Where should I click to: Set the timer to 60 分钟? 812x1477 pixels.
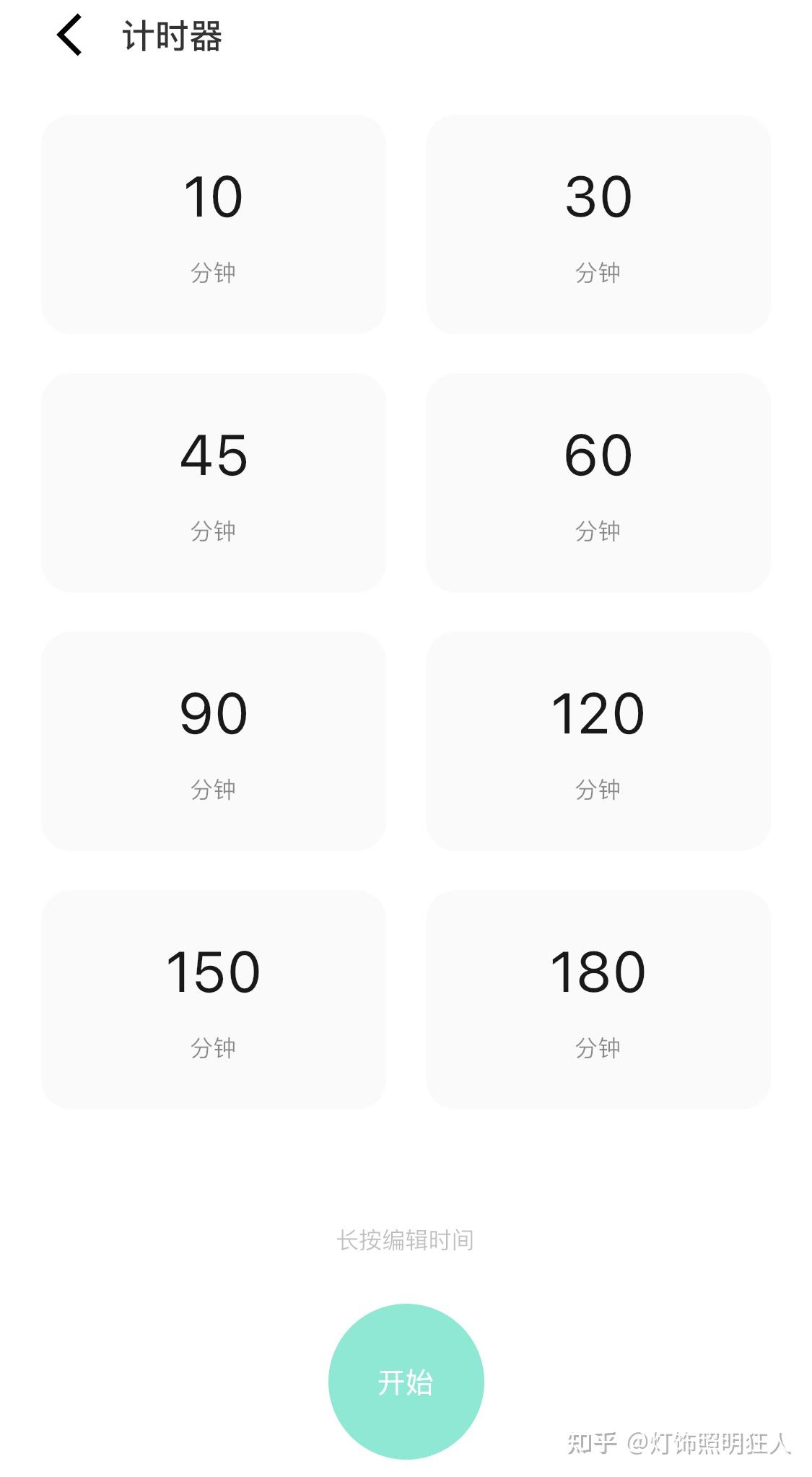click(x=598, y=482)
